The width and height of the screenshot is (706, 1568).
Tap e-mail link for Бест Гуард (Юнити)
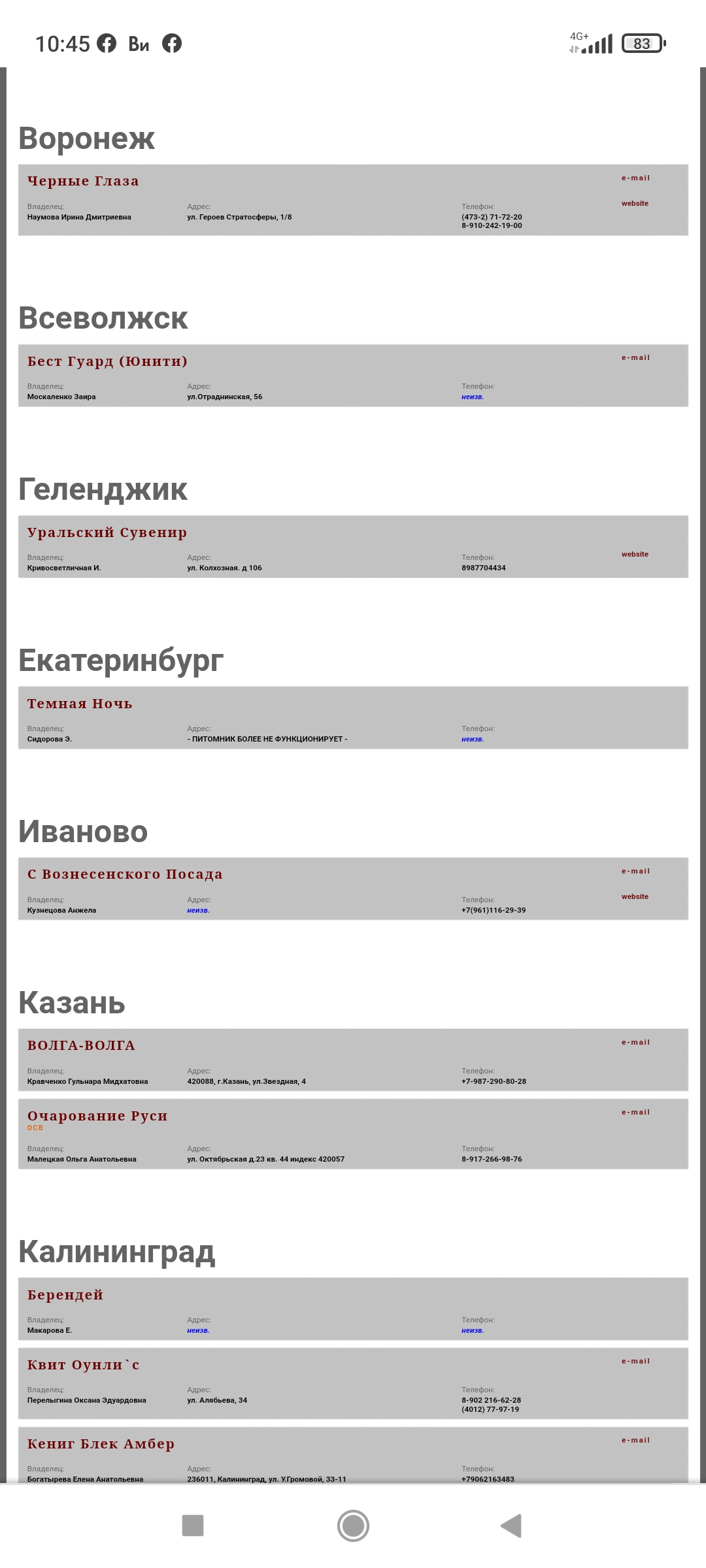pyautogui.click(x=635, y=357)
